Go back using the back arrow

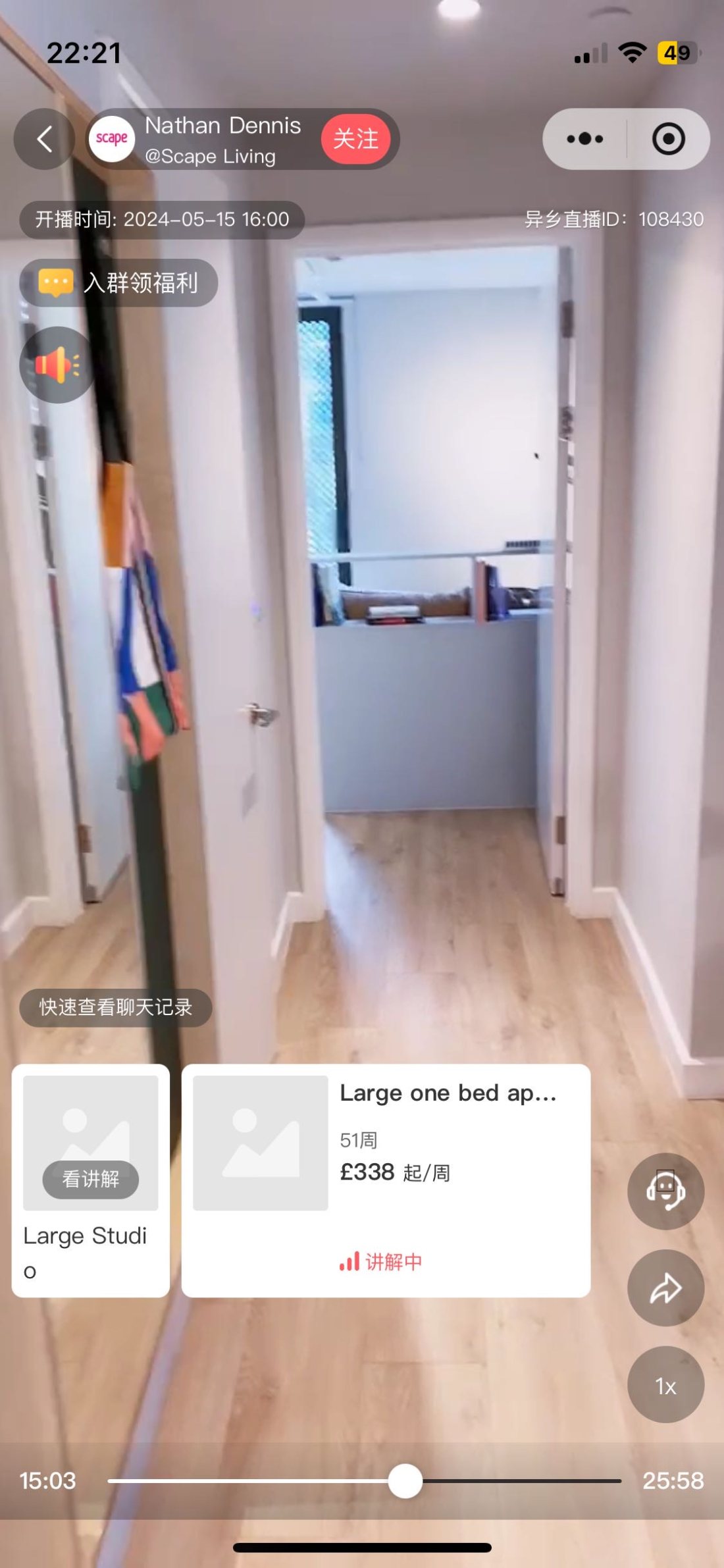tap(44, 139)
